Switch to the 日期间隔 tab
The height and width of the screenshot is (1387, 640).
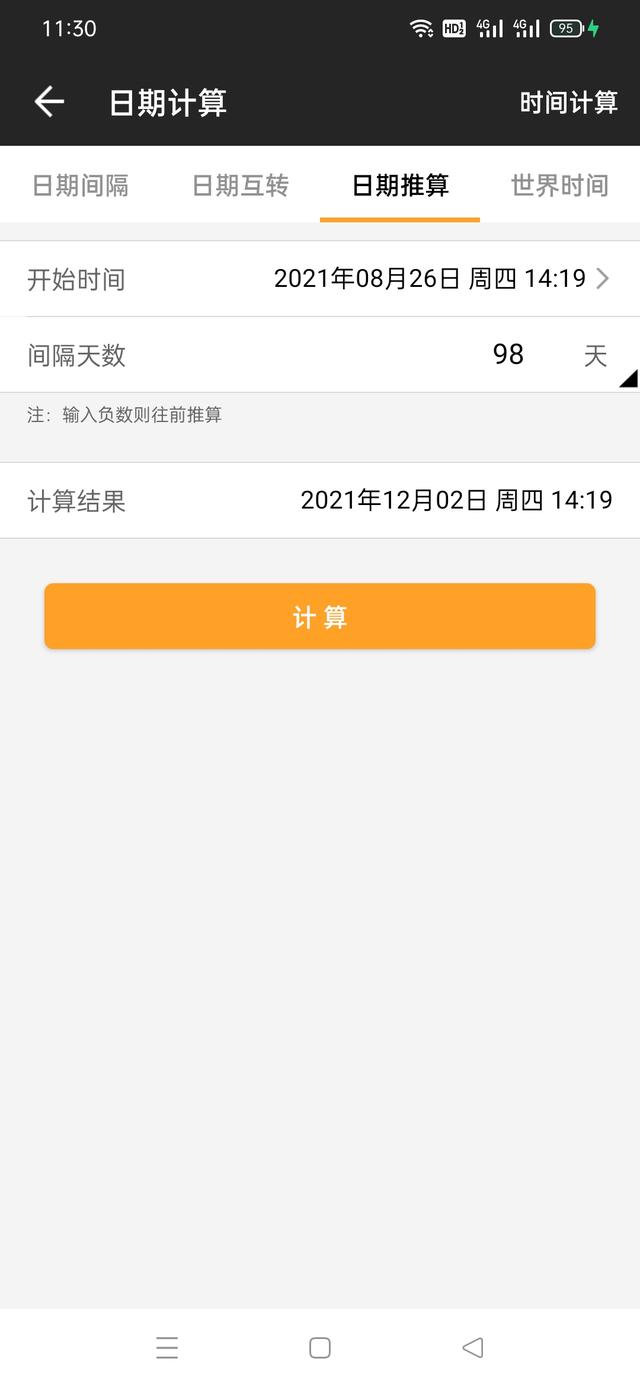tap(80, 185)
